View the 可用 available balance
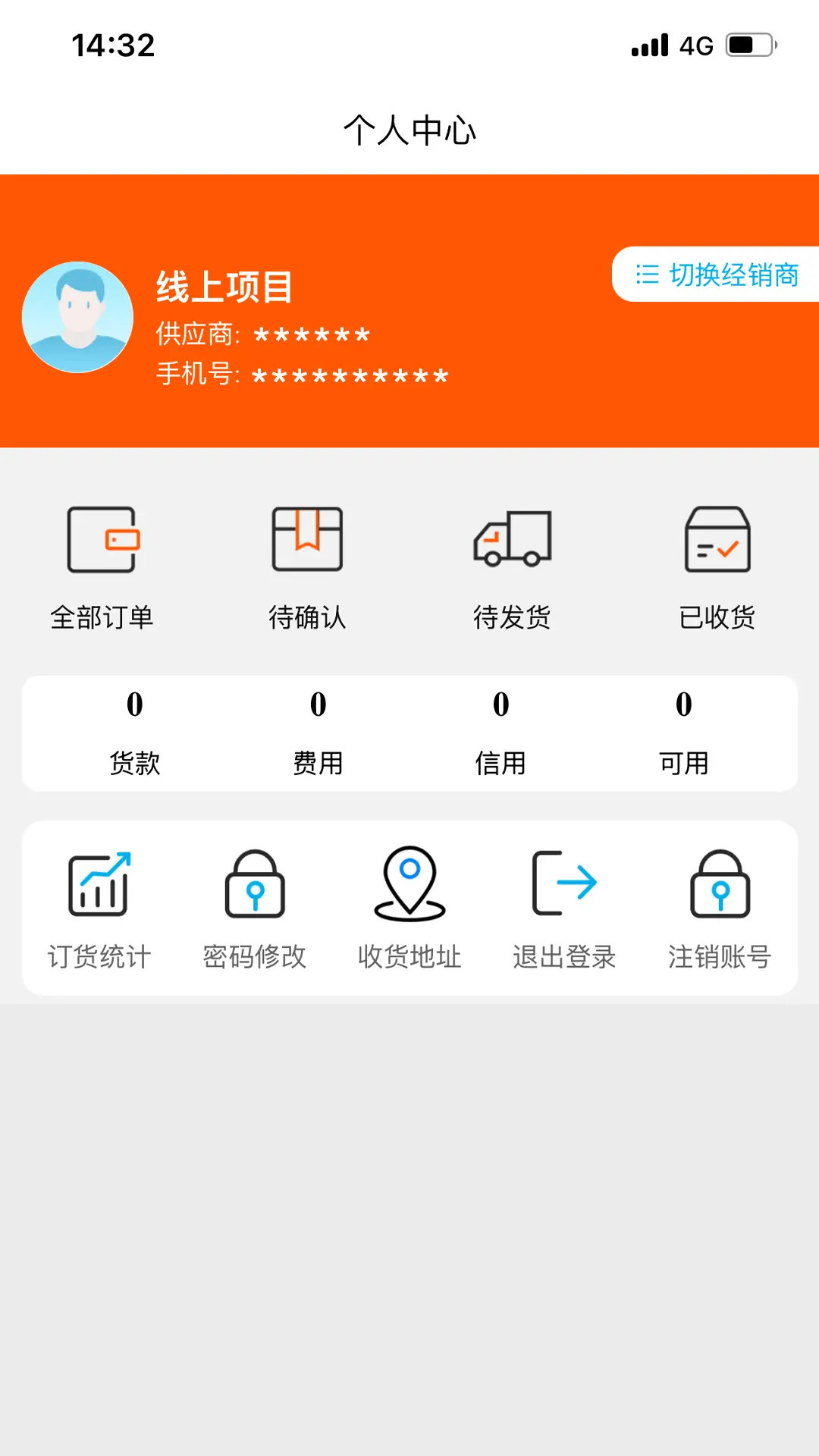 684,705
